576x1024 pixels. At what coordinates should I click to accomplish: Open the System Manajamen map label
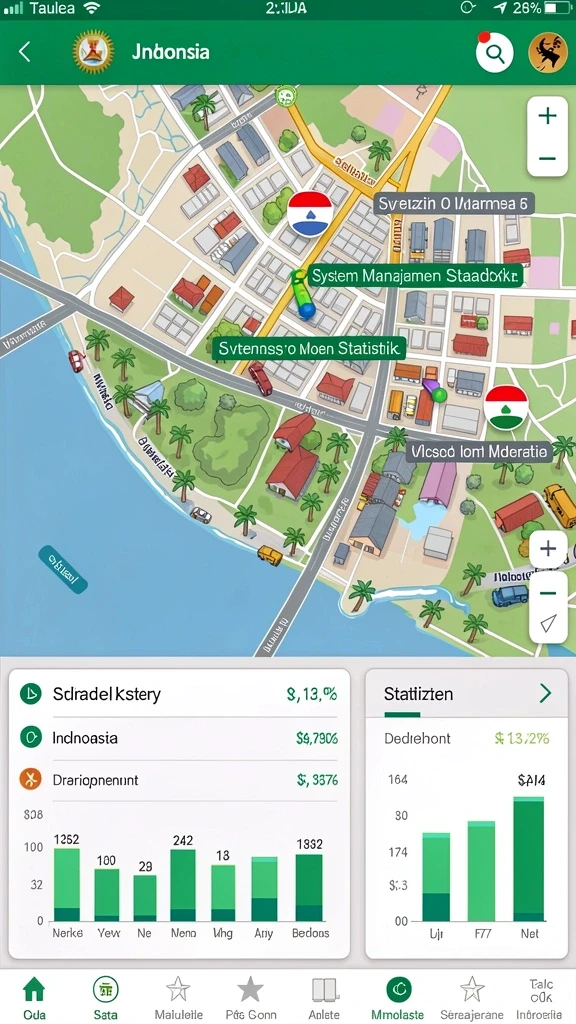coord(415,276)
